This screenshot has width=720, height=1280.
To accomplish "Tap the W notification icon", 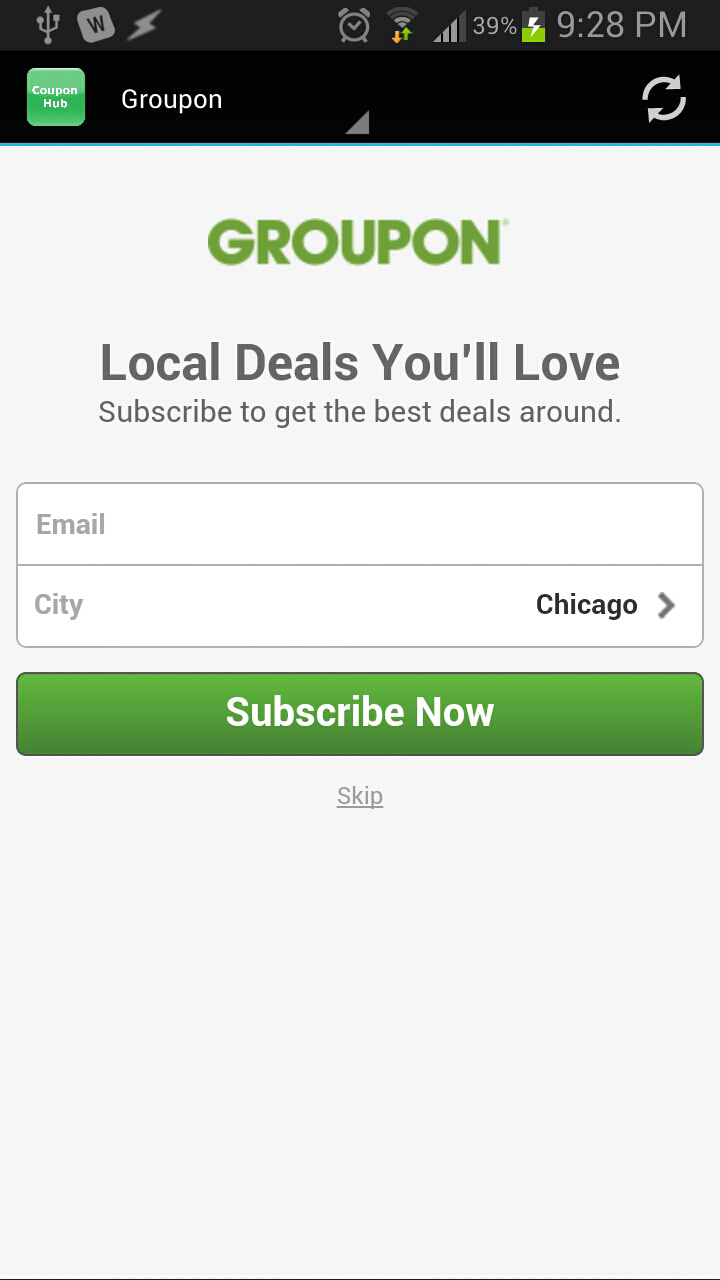I will (95, 24).
